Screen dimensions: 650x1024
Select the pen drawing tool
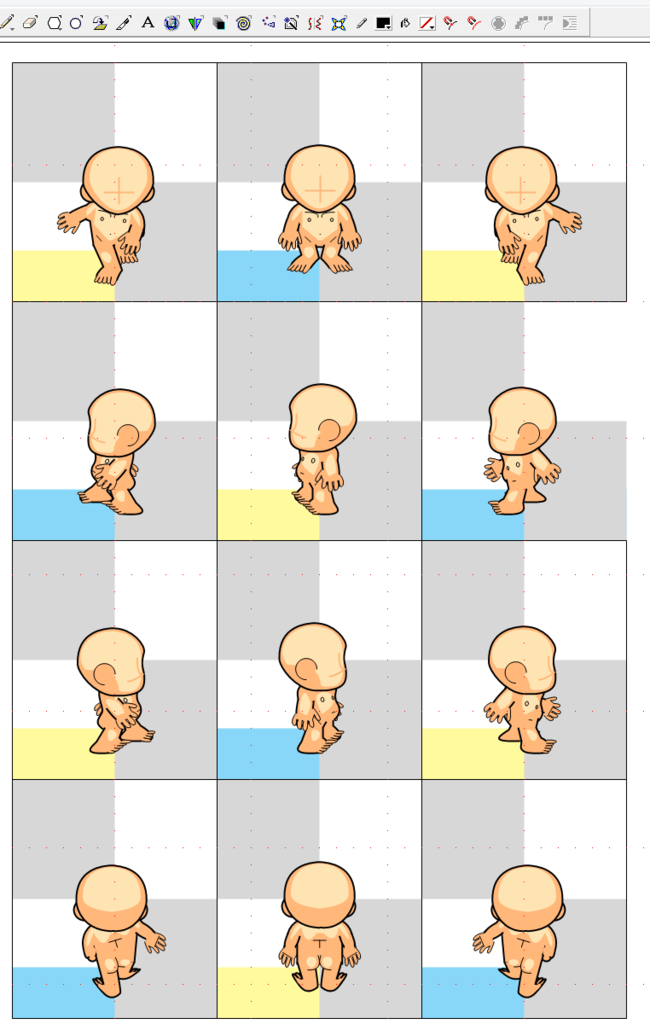pos(124,22)
